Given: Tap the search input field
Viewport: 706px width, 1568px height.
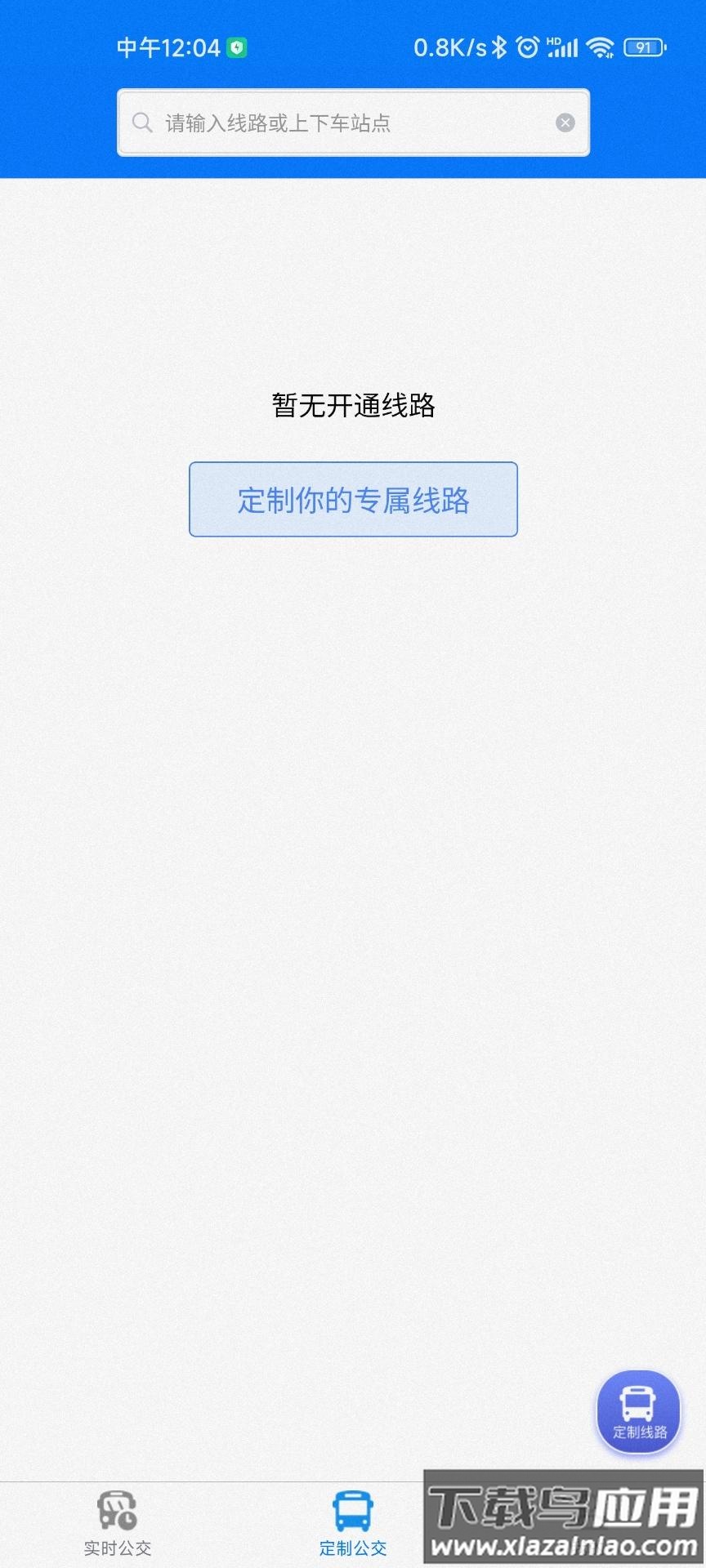Looking at the screenshot, I should 353,122.
